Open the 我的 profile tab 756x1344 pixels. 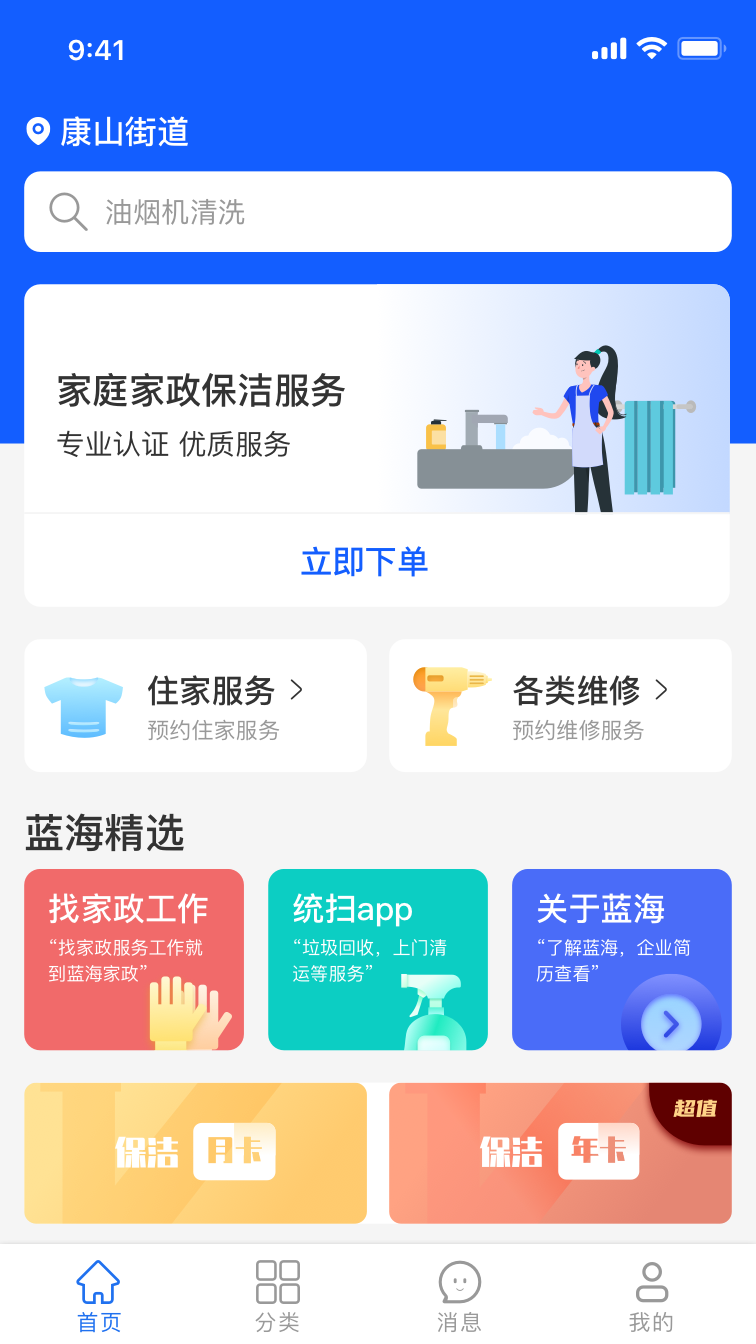click(651, 1296)
